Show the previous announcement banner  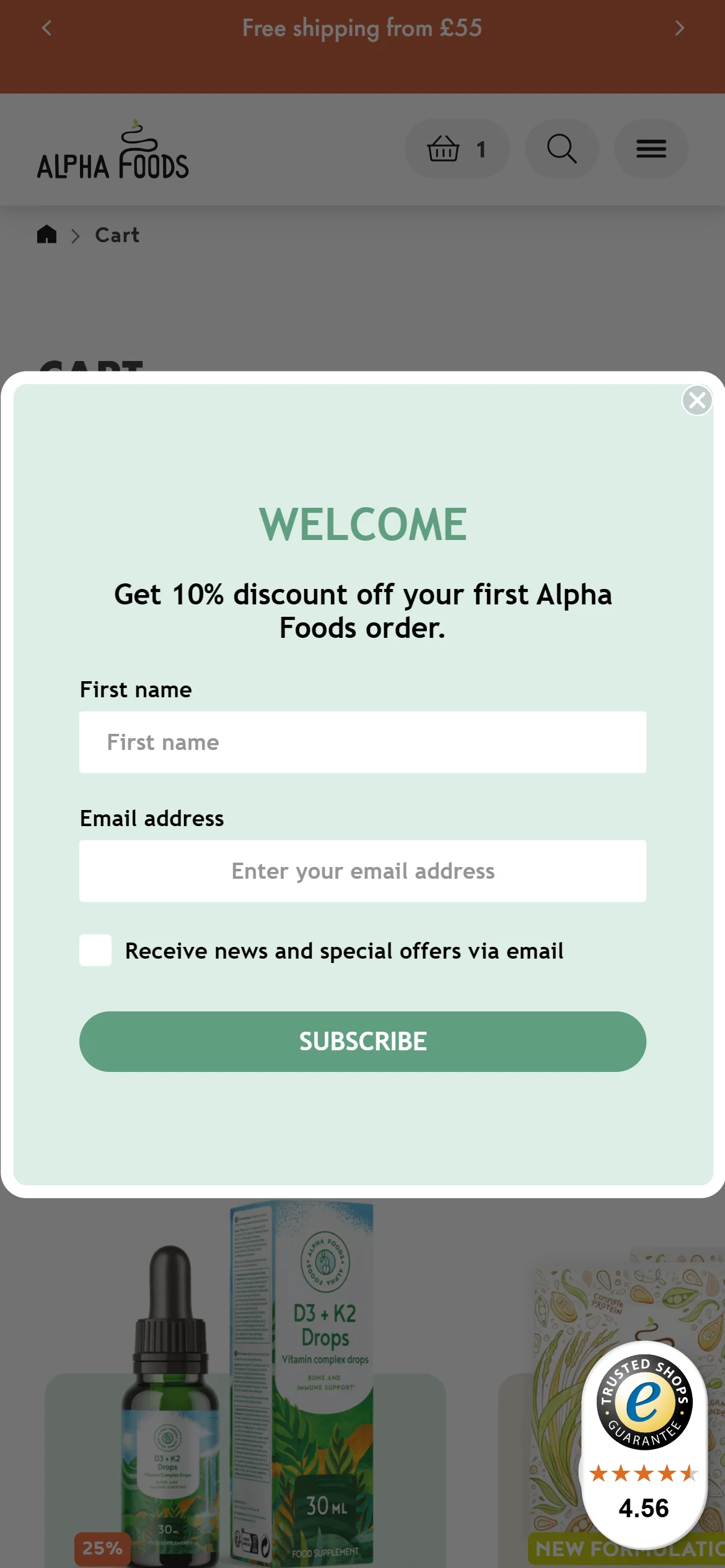point(46,28)
